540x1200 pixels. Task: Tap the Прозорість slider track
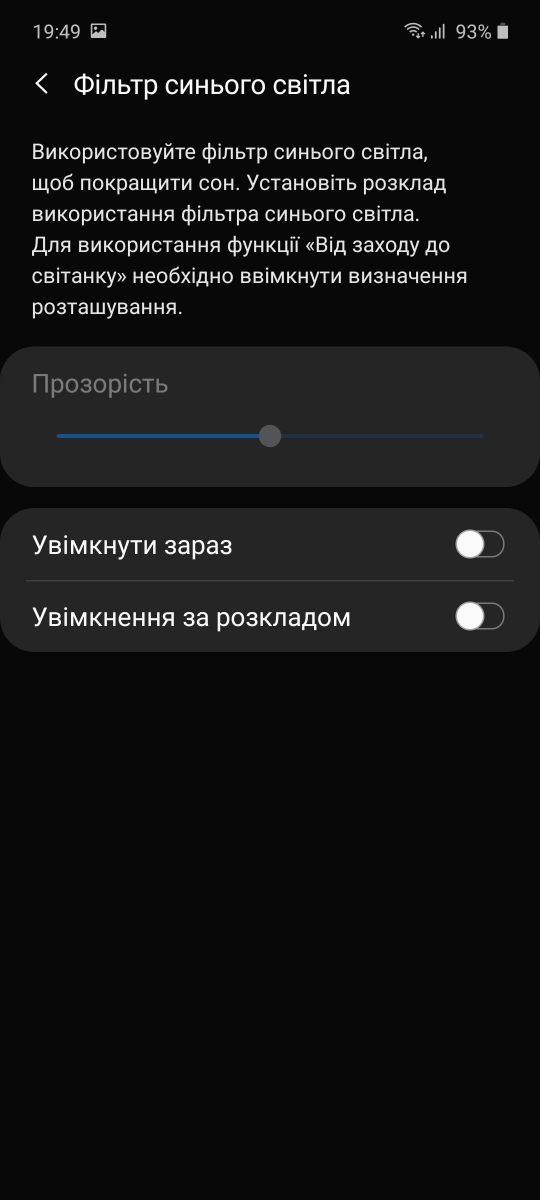270,436
